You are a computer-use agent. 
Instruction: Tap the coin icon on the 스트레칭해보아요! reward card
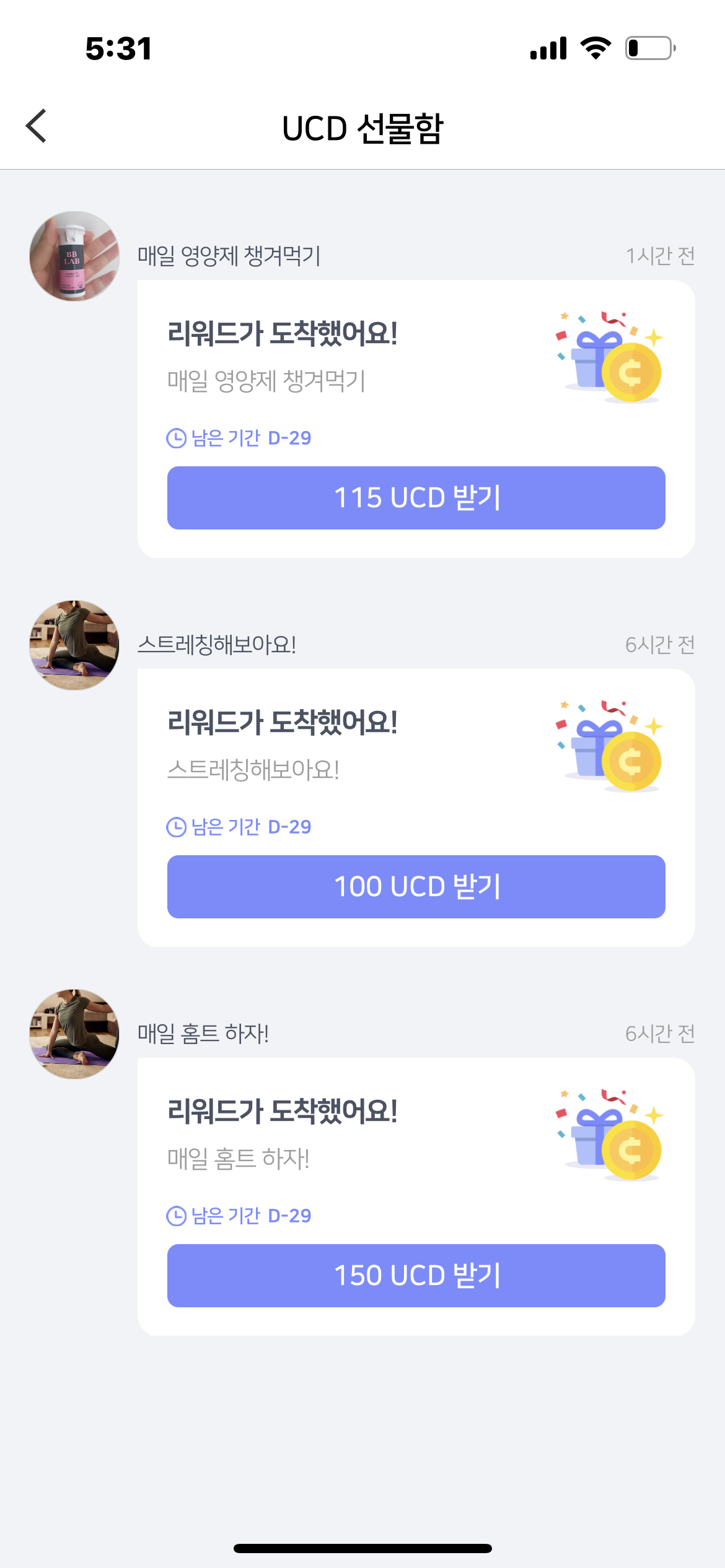pos(631,764)
